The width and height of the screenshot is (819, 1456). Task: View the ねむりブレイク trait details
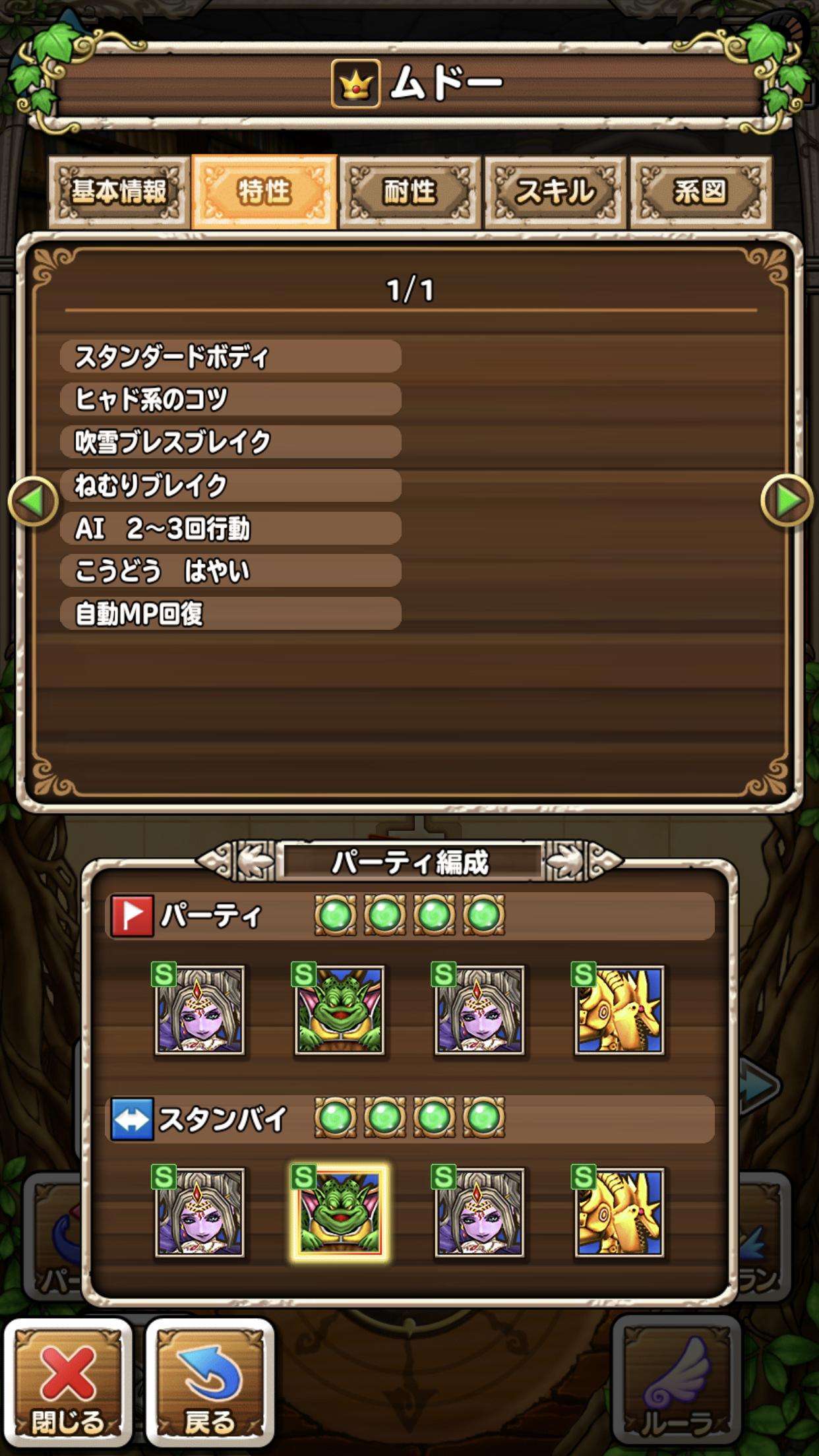click(230, 485)
